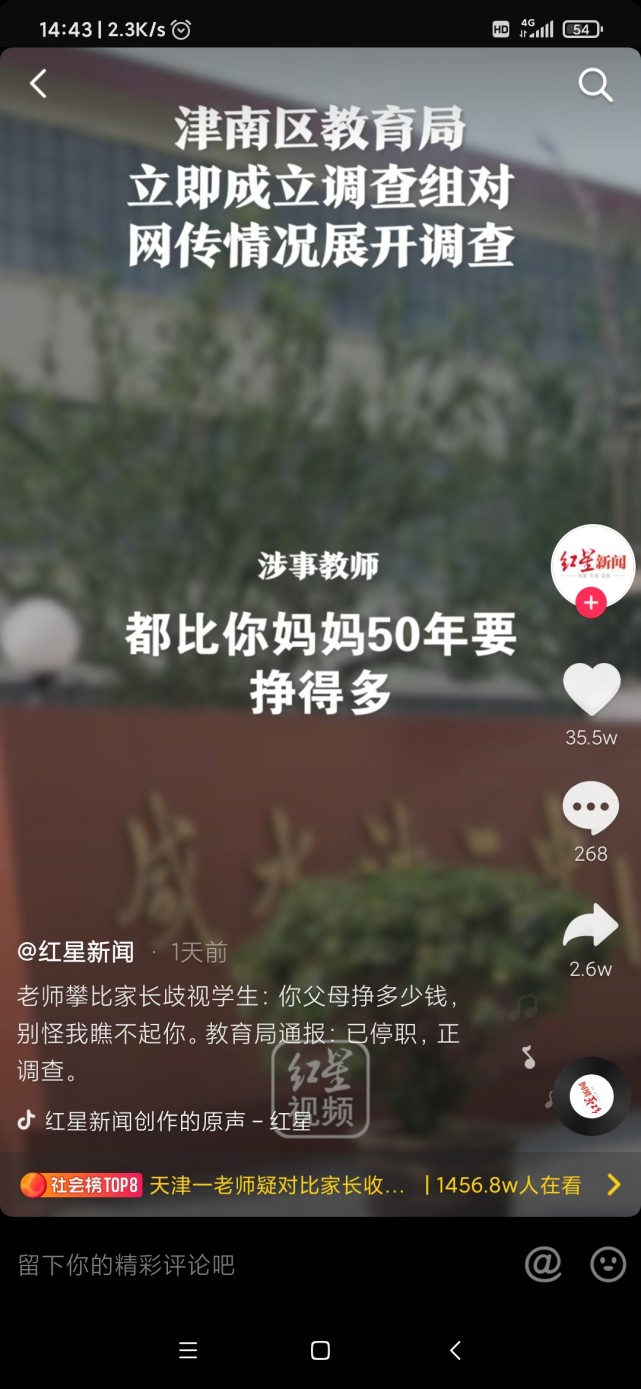Open the emoji picker smiley
The image size is (641, 1389).
point(608,1264)
